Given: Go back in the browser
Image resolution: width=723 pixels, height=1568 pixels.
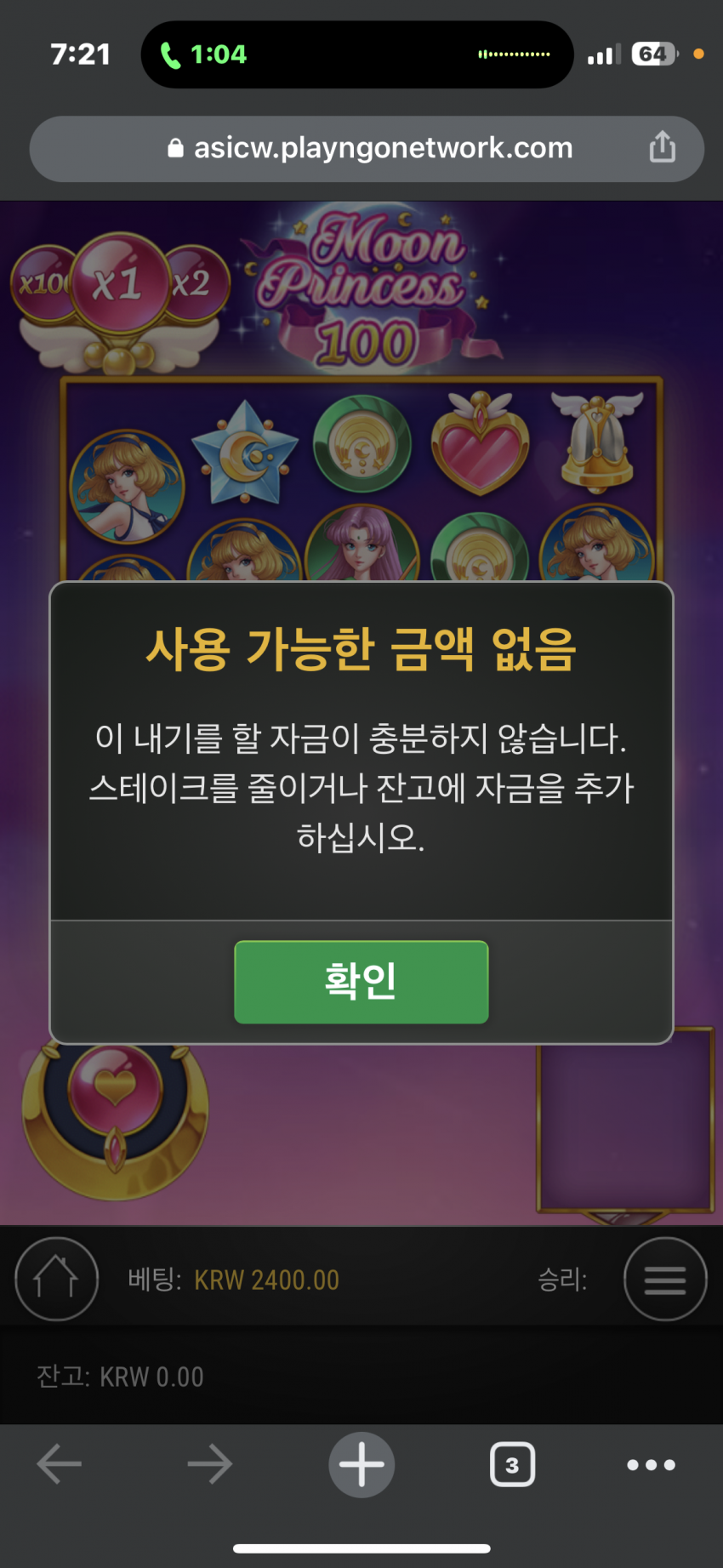Looking at the screenshot, I should (x=60, y=1464).
